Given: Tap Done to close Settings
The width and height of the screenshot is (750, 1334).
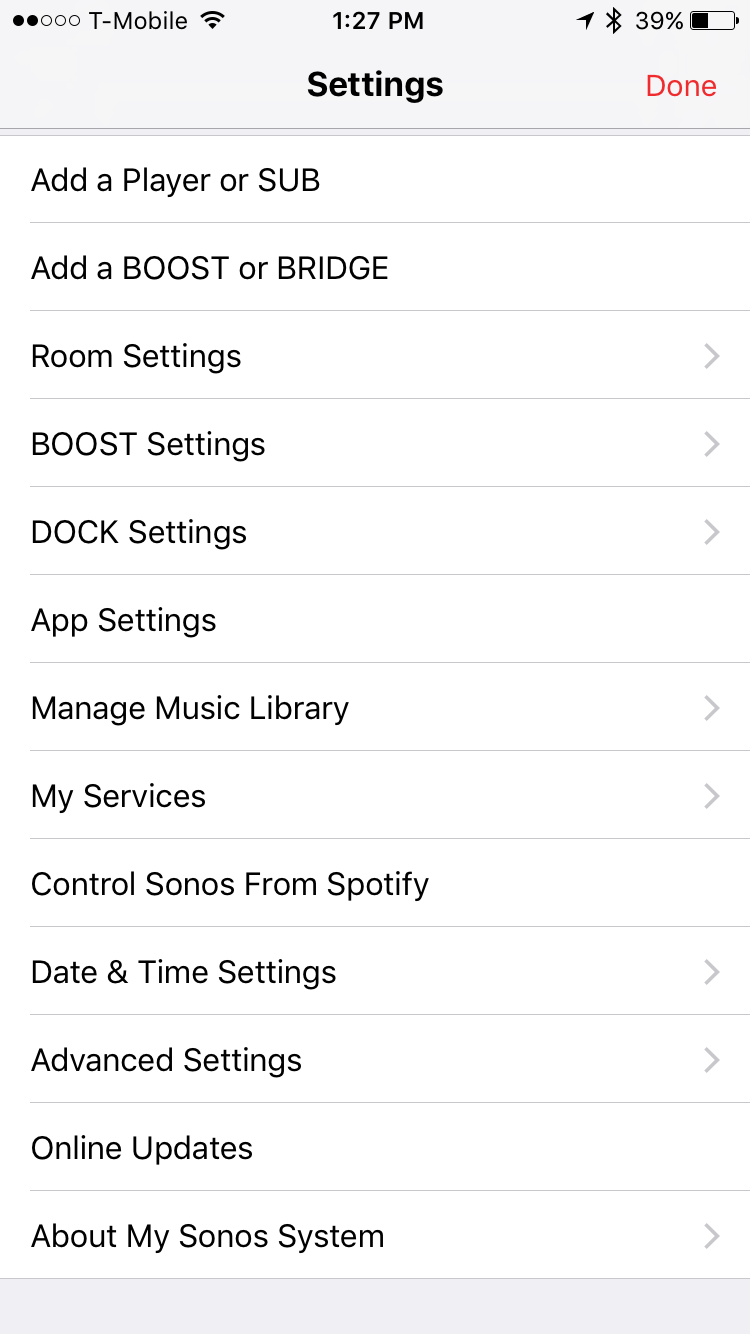Looking at the screenshot, I should click(x=681, y=86).
